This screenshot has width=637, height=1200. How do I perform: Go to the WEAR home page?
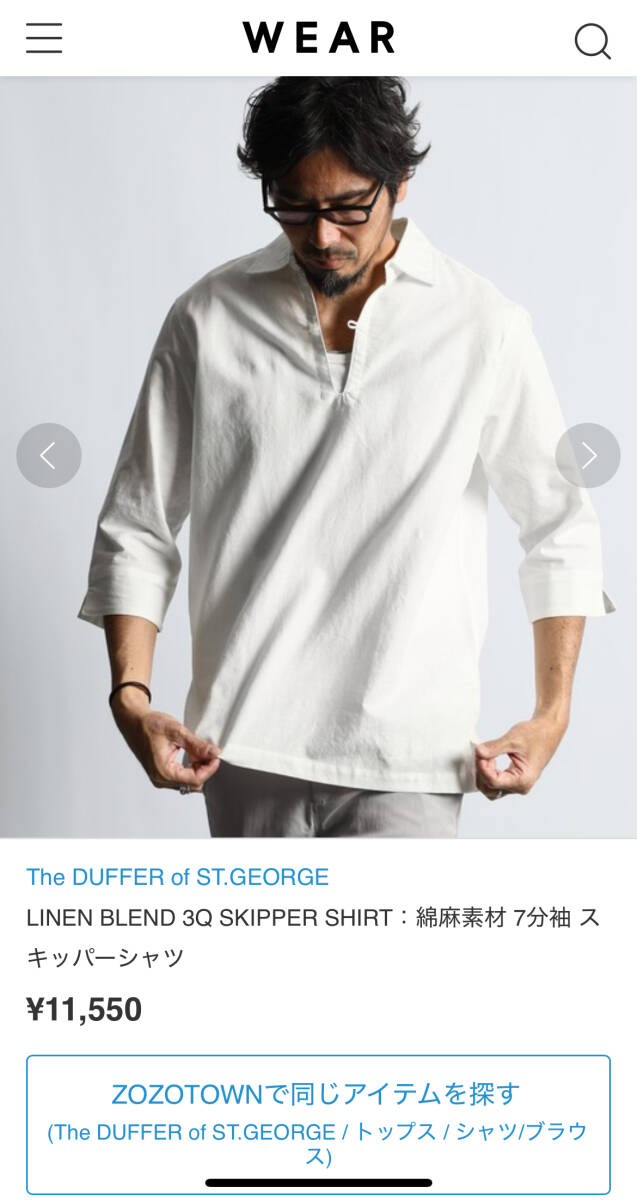[x=318, y=38]
